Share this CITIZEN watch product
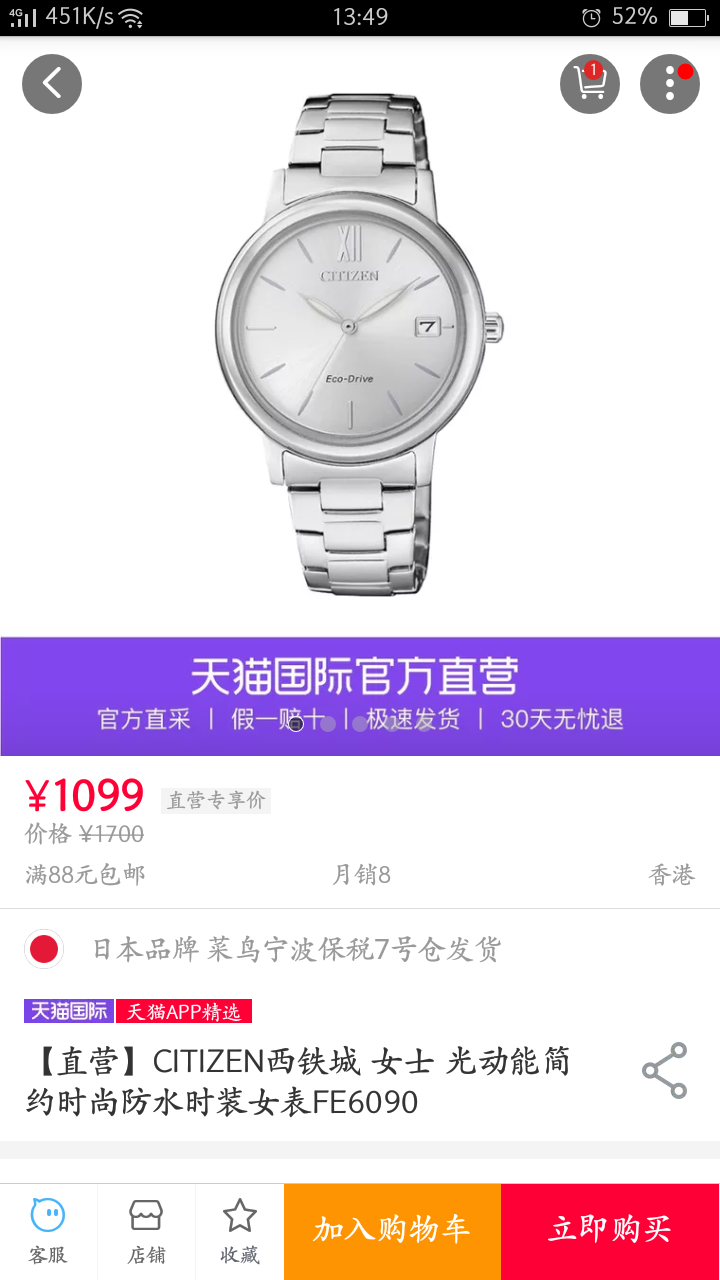720x1280 pixels. (665, 1071)
